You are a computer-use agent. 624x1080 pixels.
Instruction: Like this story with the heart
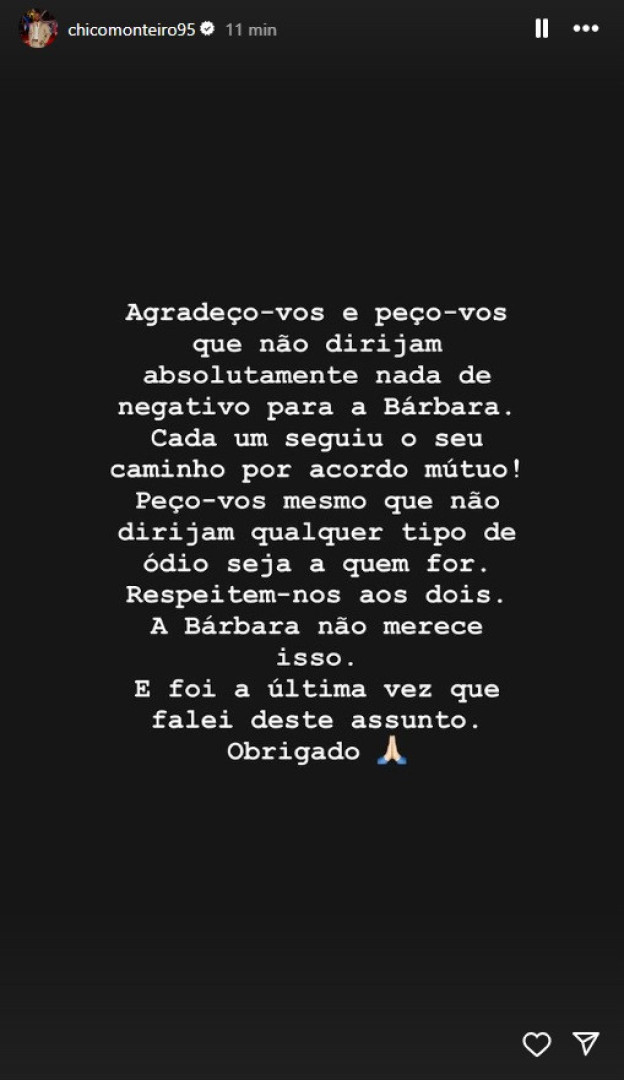click(x=537, y=1044)
